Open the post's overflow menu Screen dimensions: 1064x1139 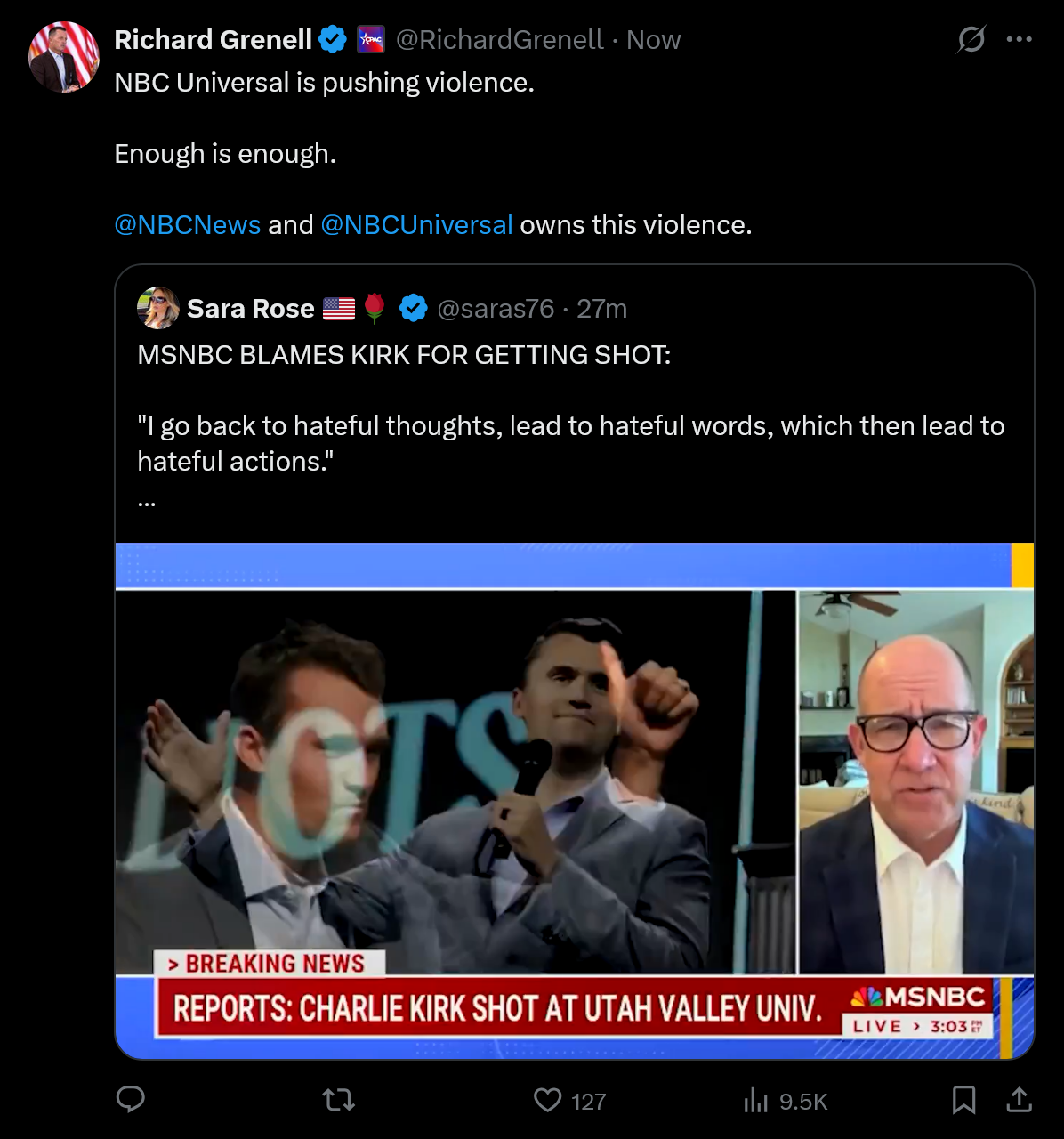1019,39
